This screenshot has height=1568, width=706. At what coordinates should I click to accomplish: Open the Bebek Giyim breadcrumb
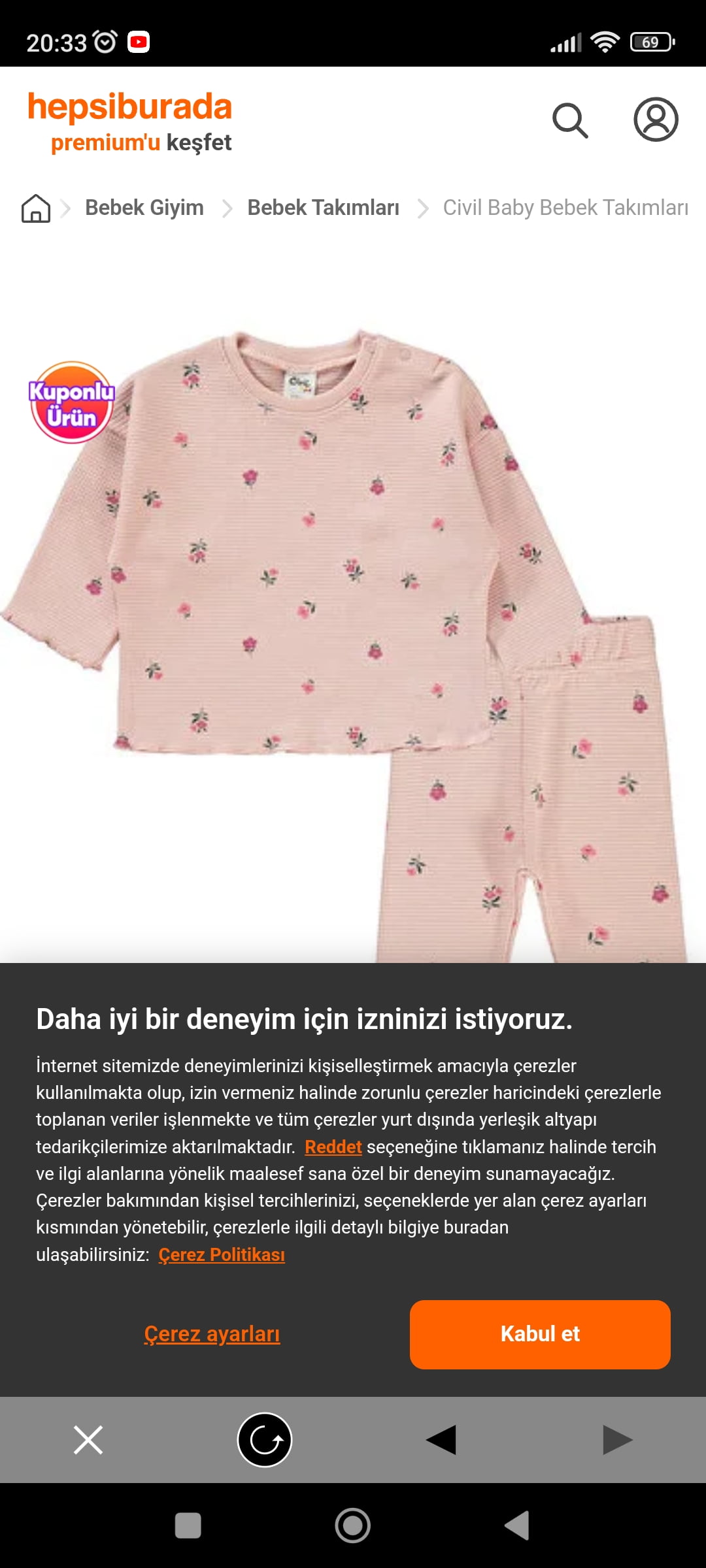tap(144, 208)
